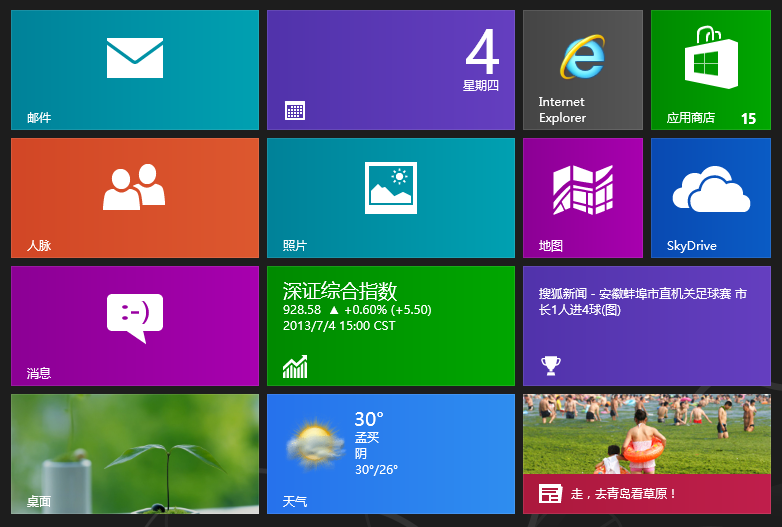782x527 pixels.
Task: Open the finance tile showing 深证综合指数
Action: [x=390, y=326]
